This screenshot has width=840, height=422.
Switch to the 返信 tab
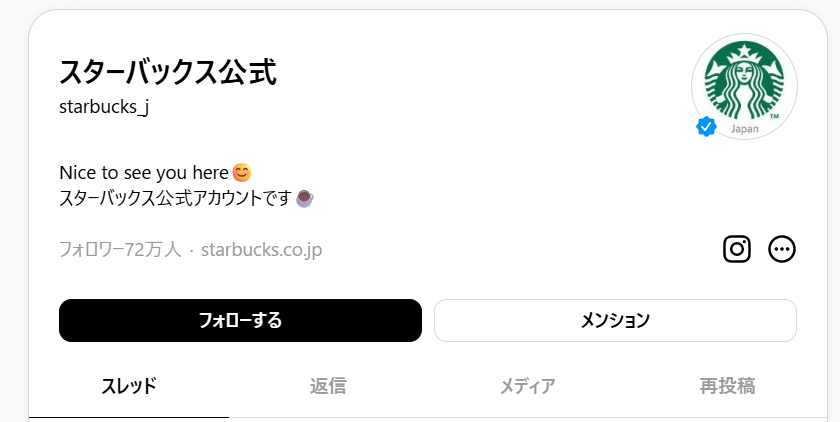tap(328, 386)
